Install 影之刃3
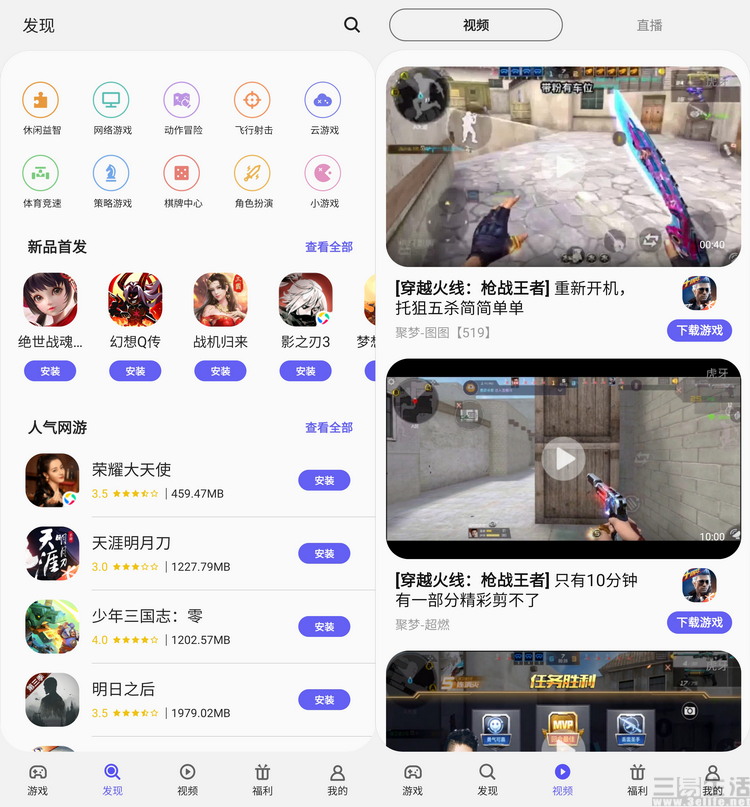This screenshot has height=807, width=750. tap(305, 371)
